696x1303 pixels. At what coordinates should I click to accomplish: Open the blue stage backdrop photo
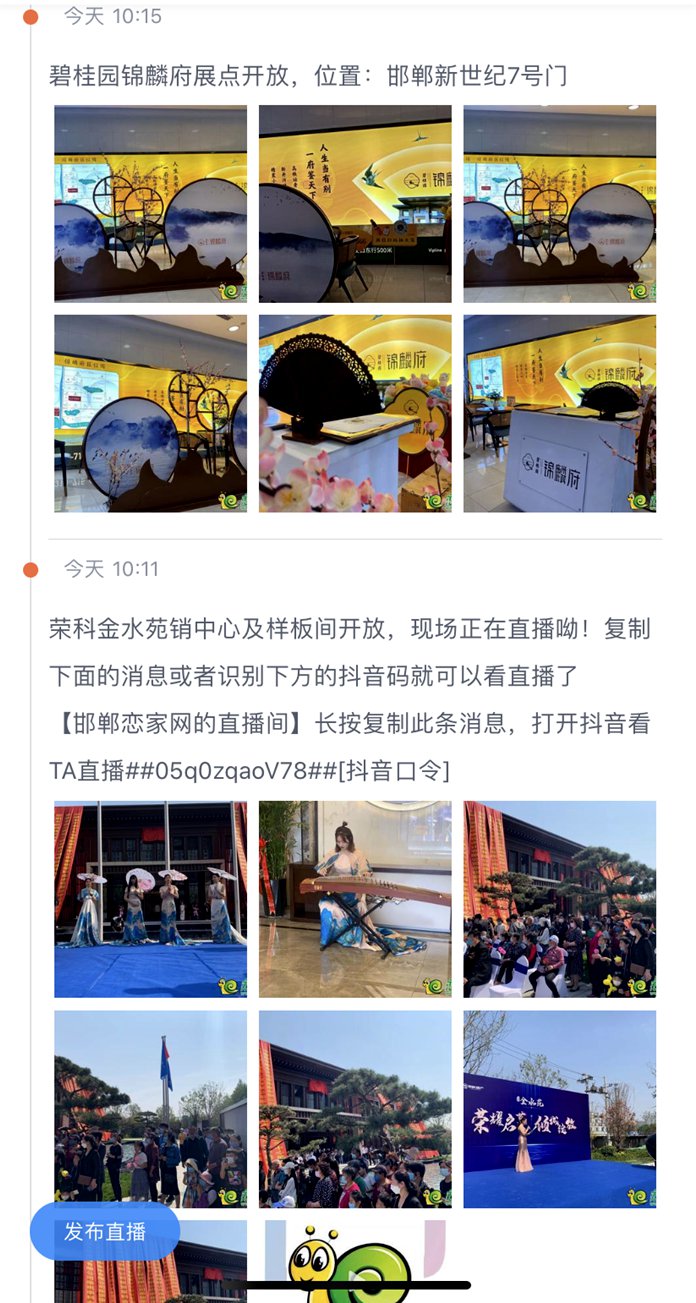(559, 1108)
